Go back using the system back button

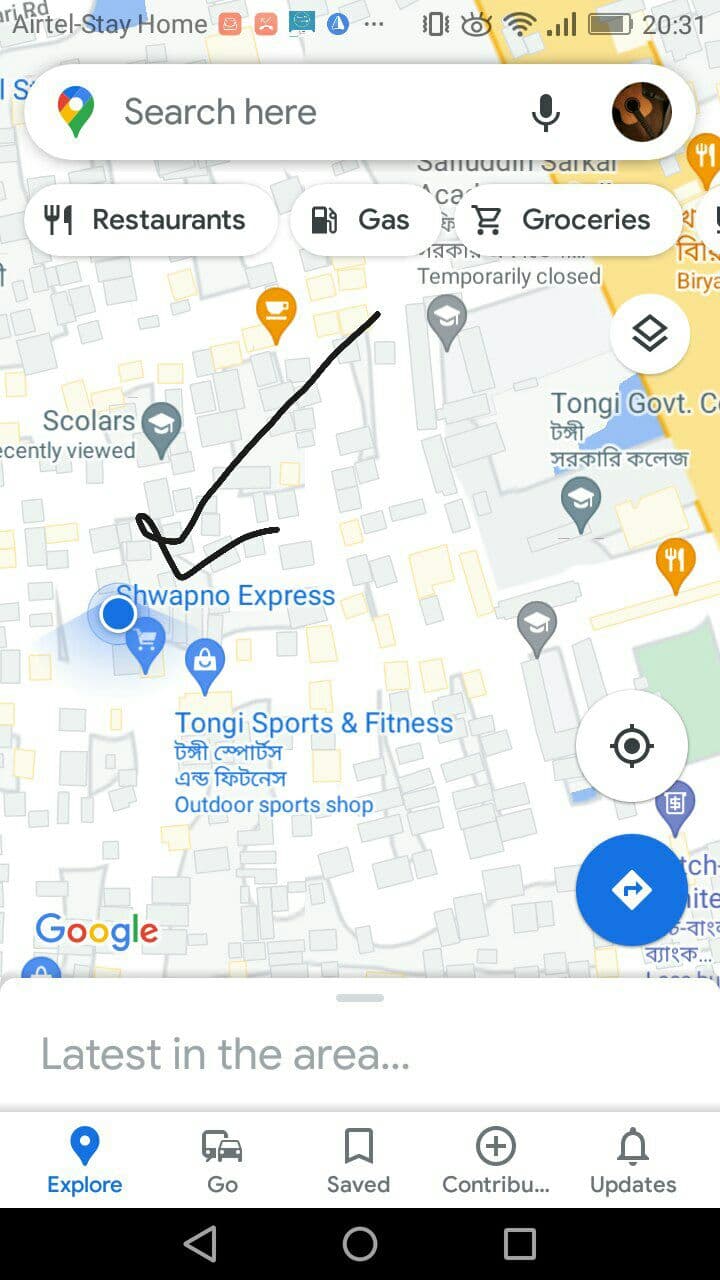201,1244
